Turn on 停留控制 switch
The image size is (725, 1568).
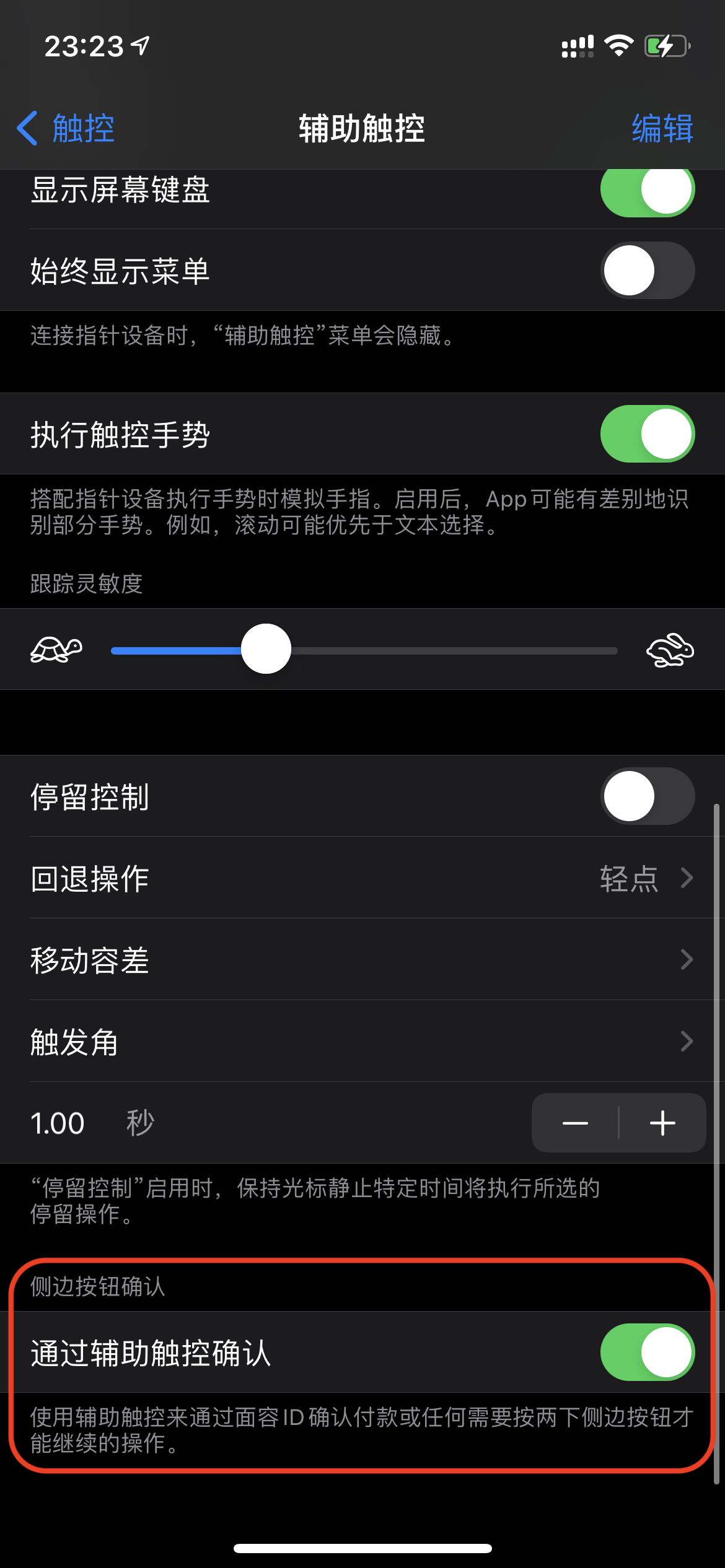[x=647, y=796]
